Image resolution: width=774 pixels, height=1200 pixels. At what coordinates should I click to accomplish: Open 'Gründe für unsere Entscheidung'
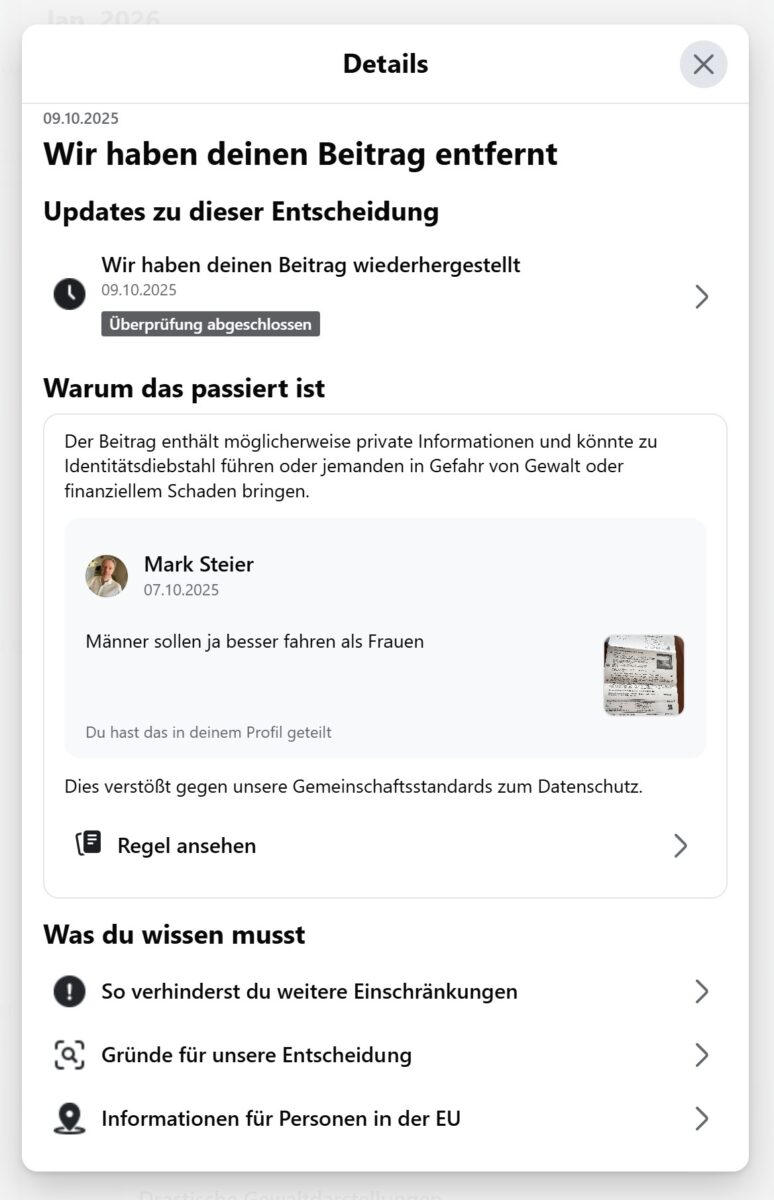(384, 1055)
